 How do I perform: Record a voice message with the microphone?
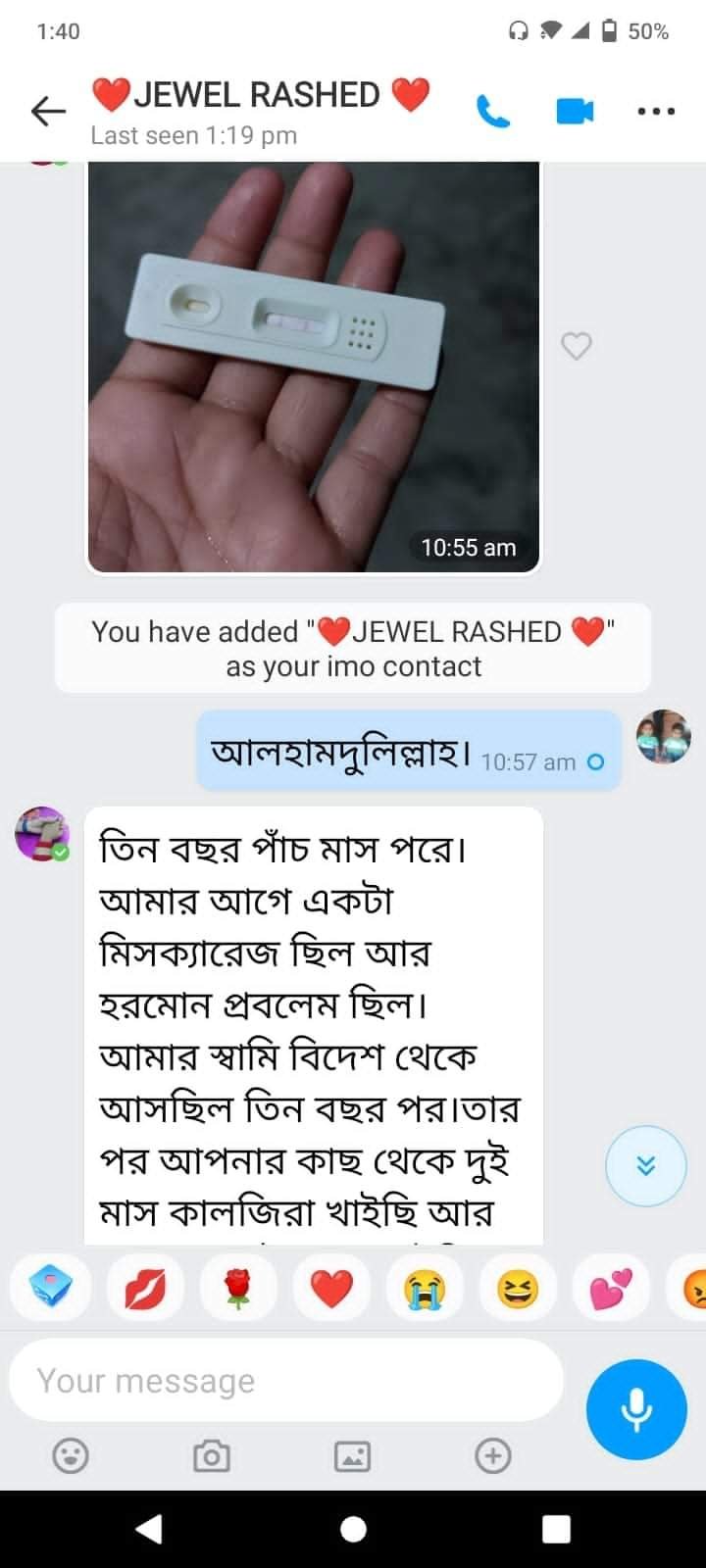[x=636, y=1409]
